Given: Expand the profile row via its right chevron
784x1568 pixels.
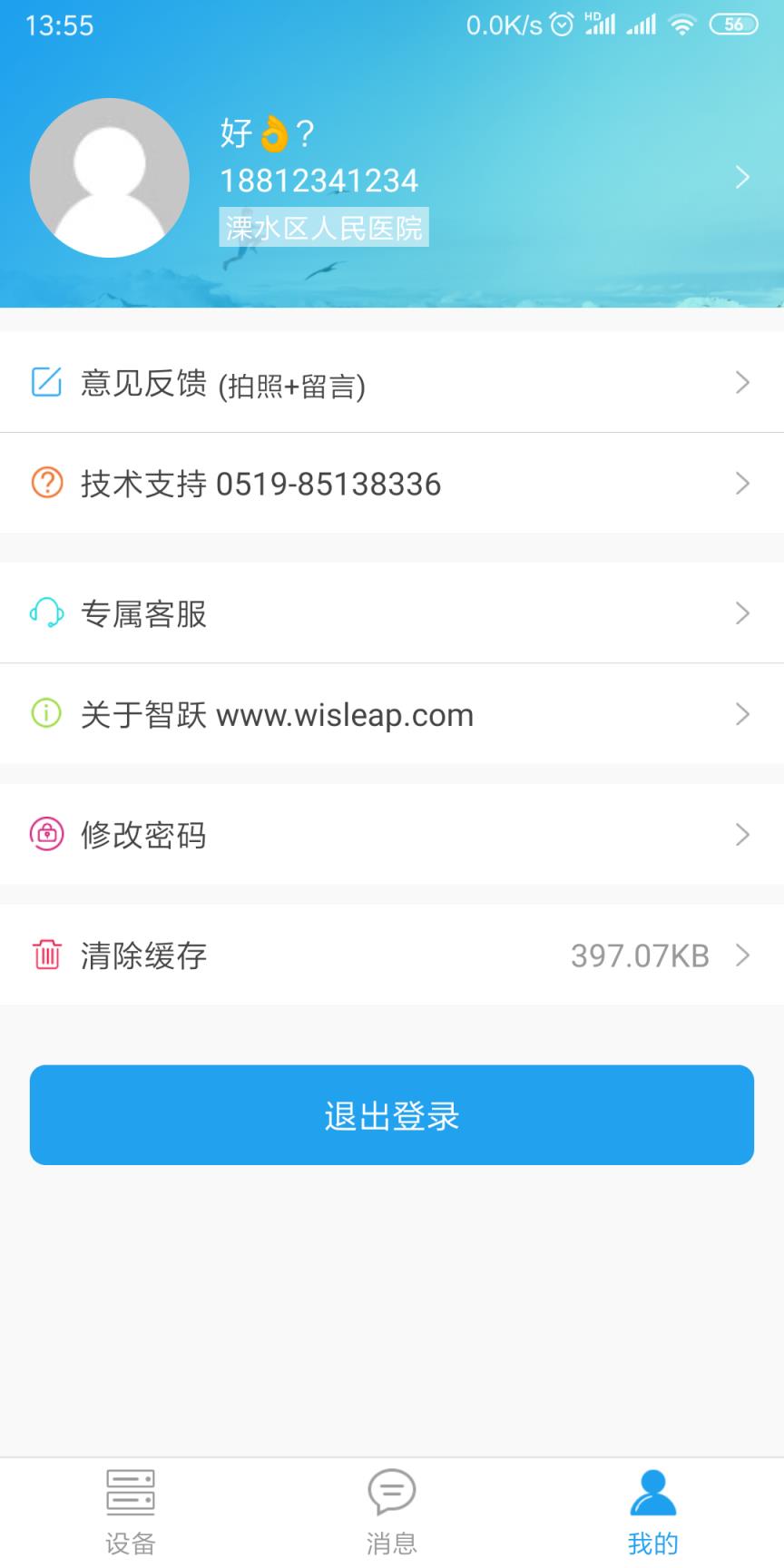Looking at the screenshot, I should coord(742,178).
